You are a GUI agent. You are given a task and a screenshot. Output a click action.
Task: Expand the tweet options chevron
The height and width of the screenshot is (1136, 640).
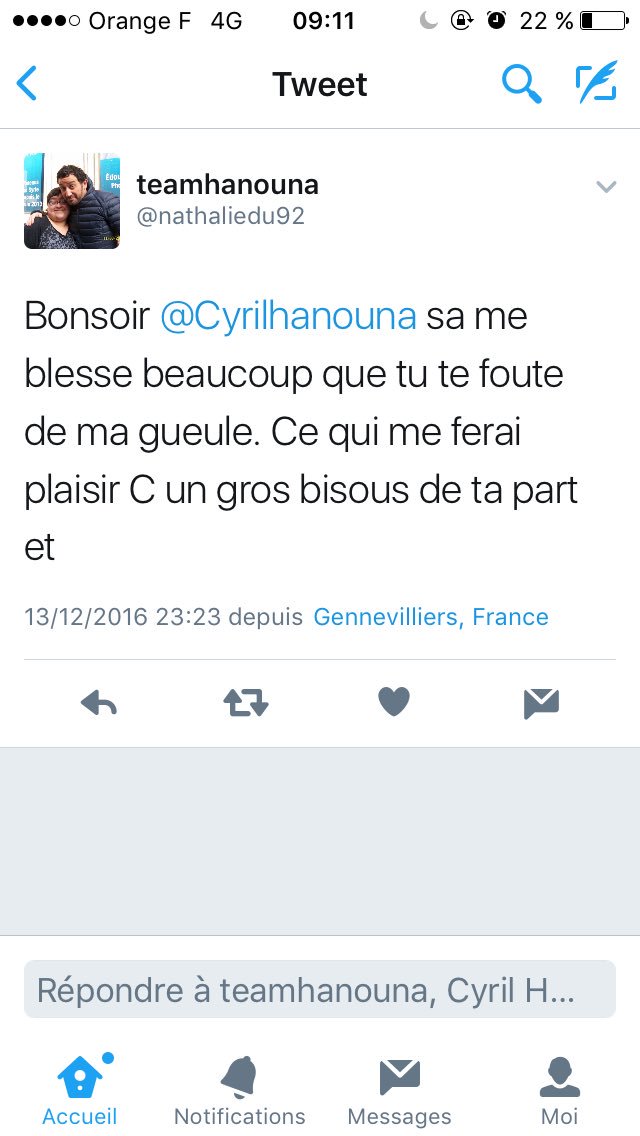pos(606,187)
